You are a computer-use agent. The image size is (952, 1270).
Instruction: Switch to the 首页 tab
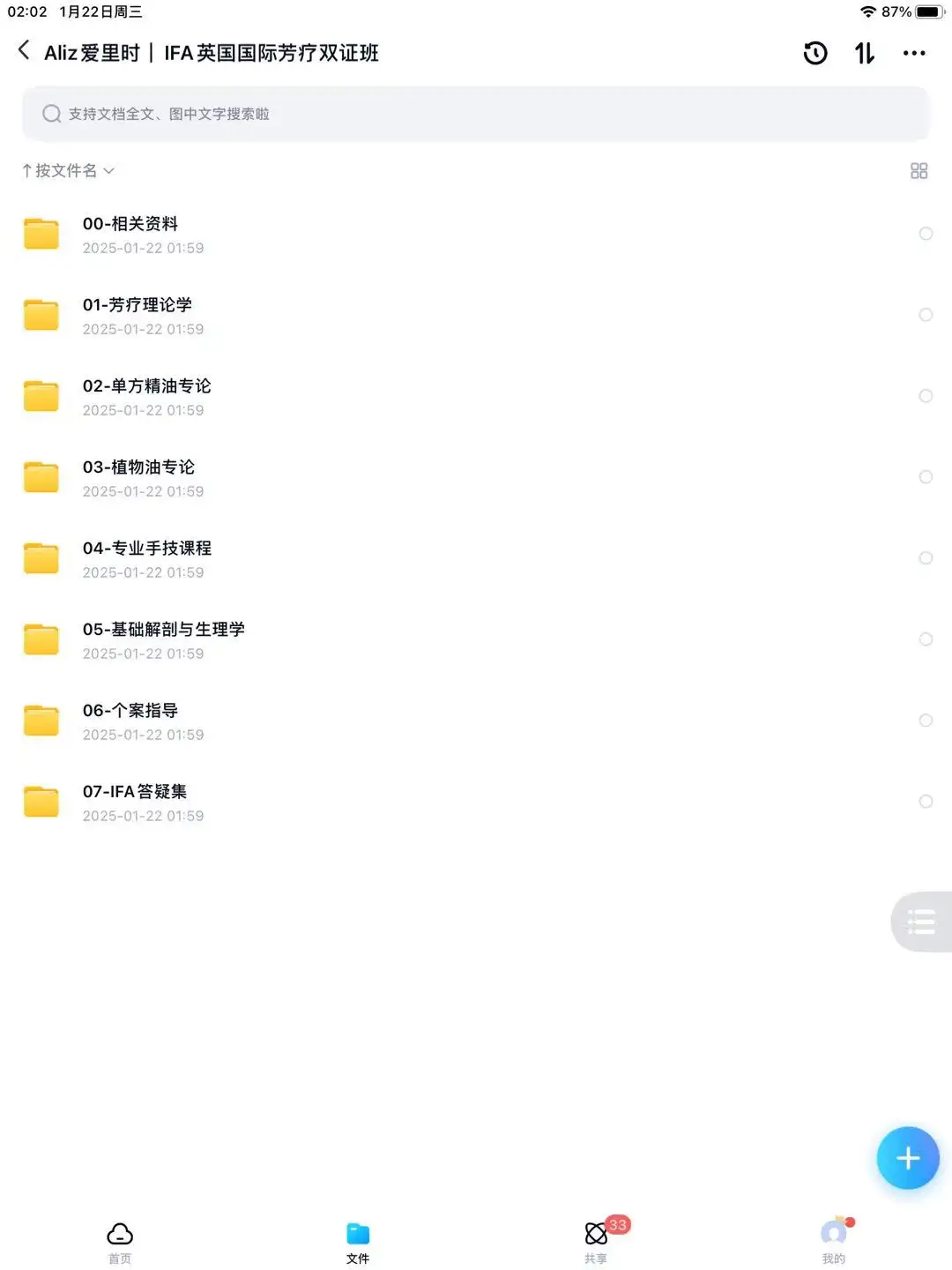(120, 1243)
